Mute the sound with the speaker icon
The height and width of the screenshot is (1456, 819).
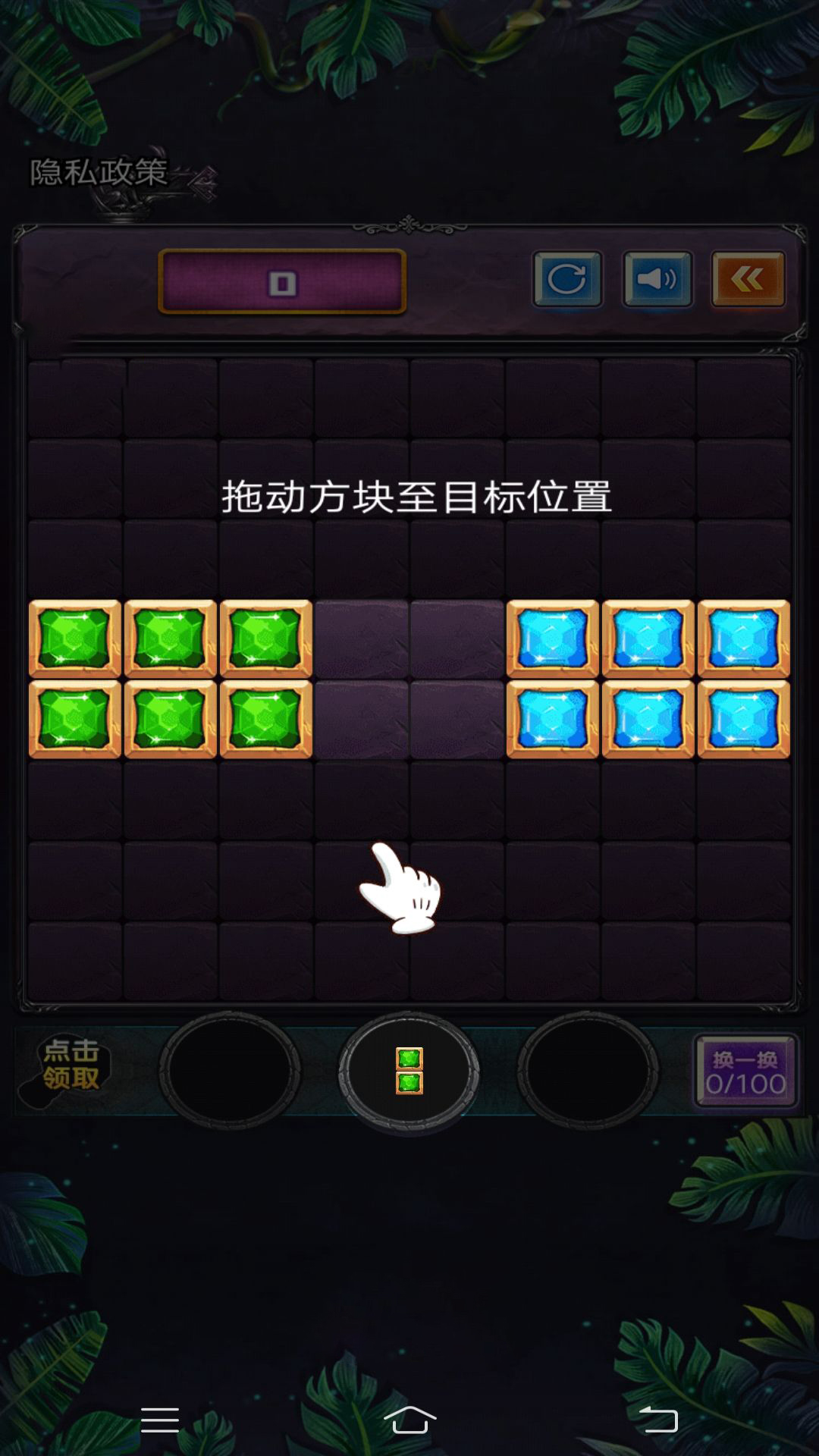tap(657, 279)
